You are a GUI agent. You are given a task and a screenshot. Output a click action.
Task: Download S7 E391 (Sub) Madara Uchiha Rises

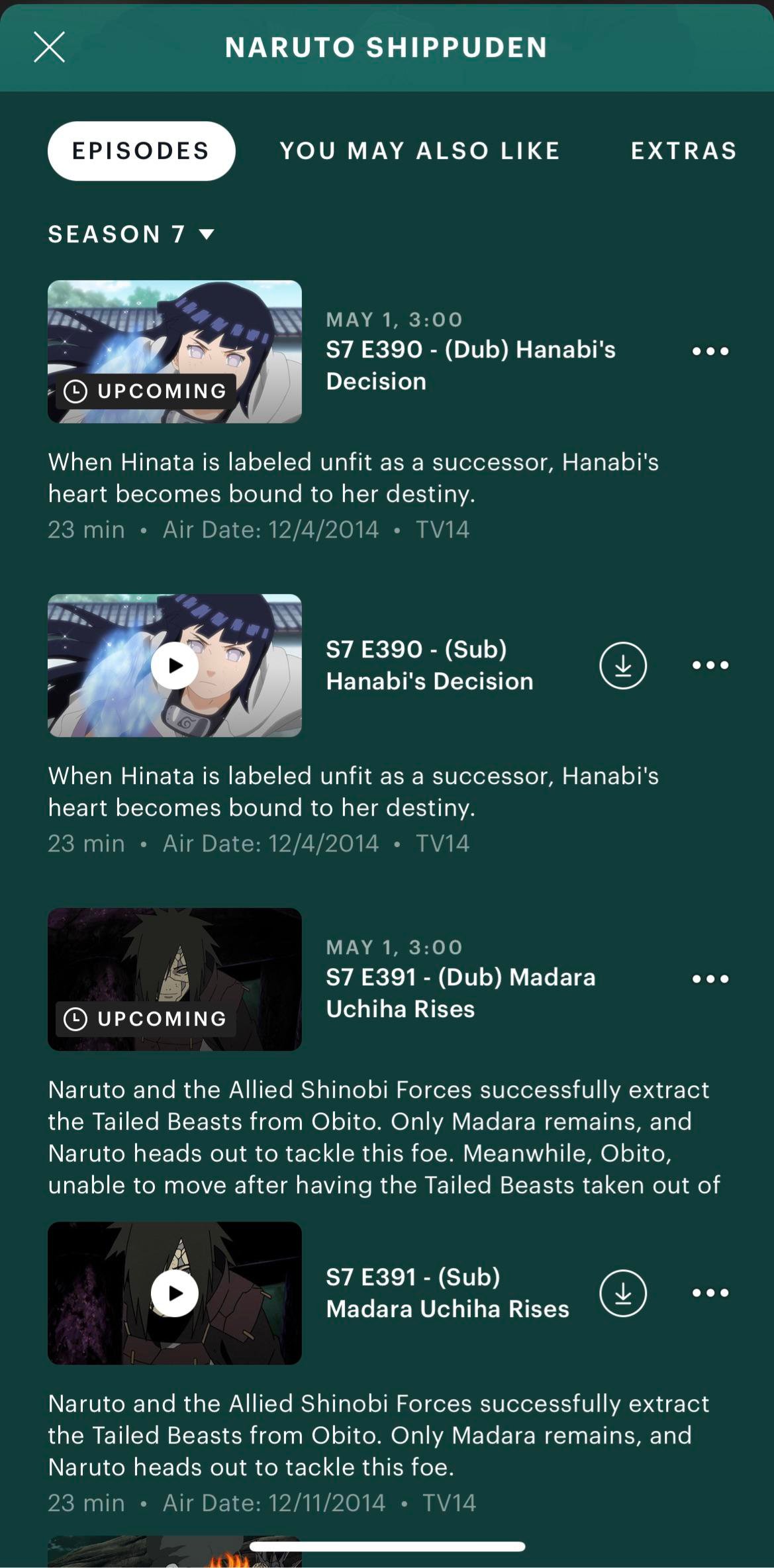(622, 1293)
